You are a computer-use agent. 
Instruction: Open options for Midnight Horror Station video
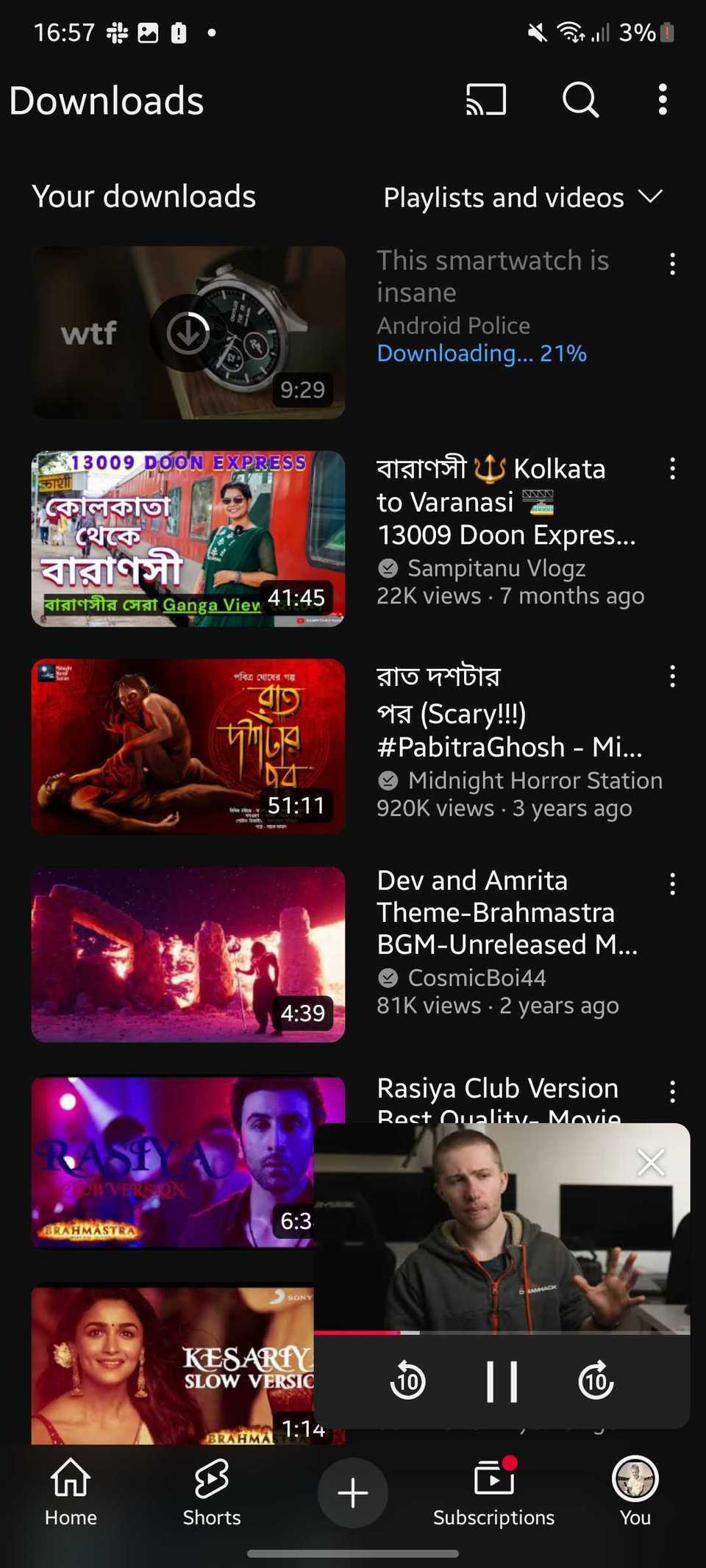click(672, 677)
